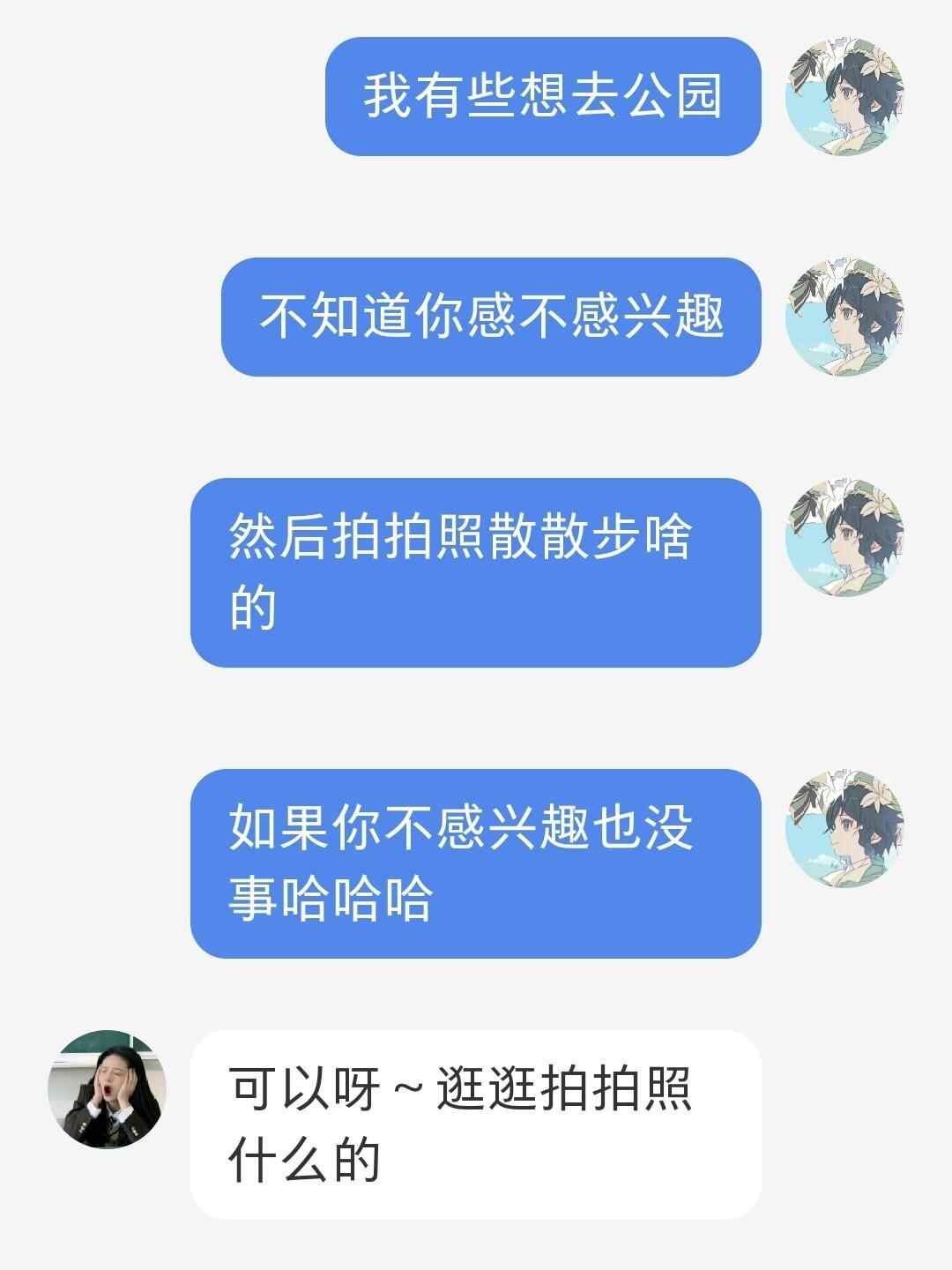This screenshot has width=952, height=1270.
Task: Open profile of sender of "可以呀～逛逛拍拍照什么的"
Action: tap(107, 1089)
